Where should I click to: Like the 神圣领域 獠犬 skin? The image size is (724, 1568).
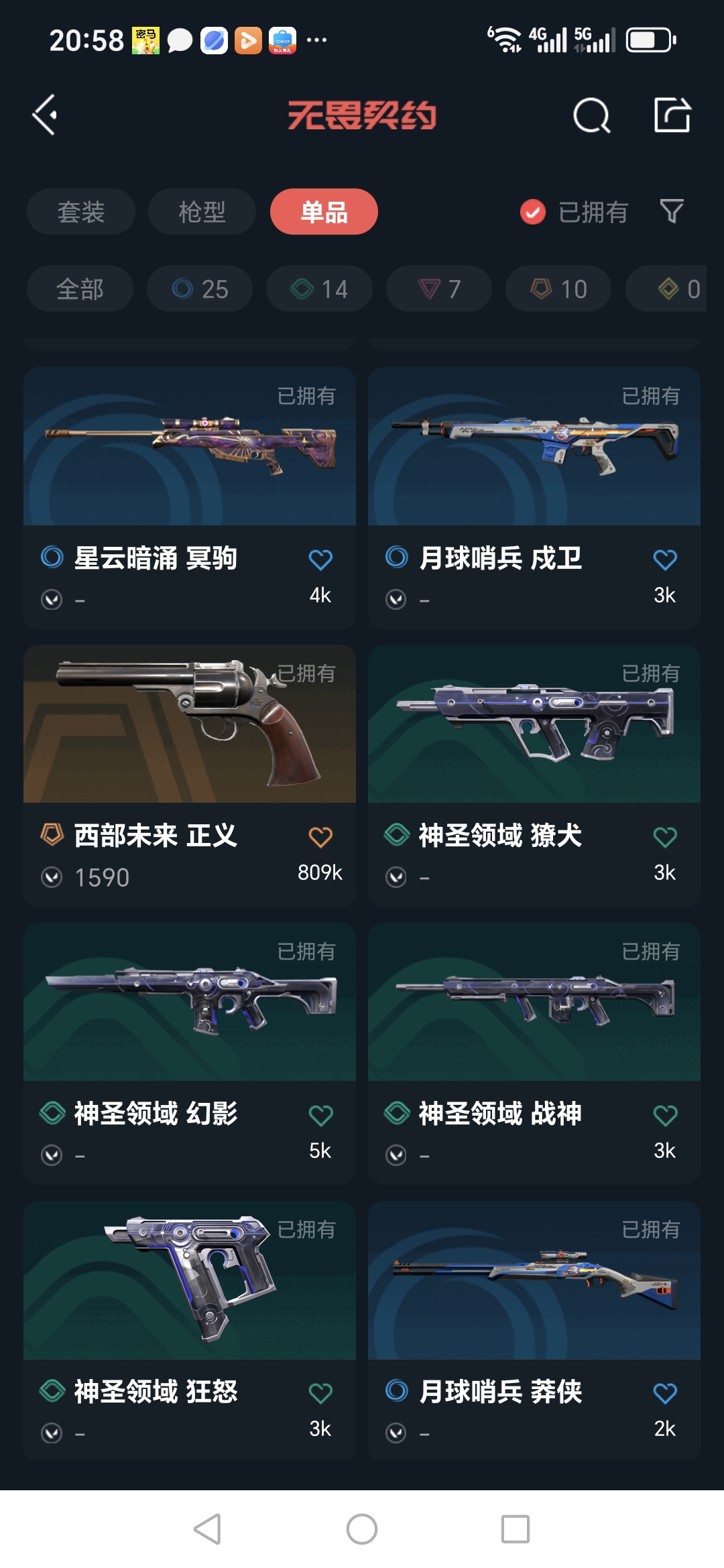coord(665,837)
